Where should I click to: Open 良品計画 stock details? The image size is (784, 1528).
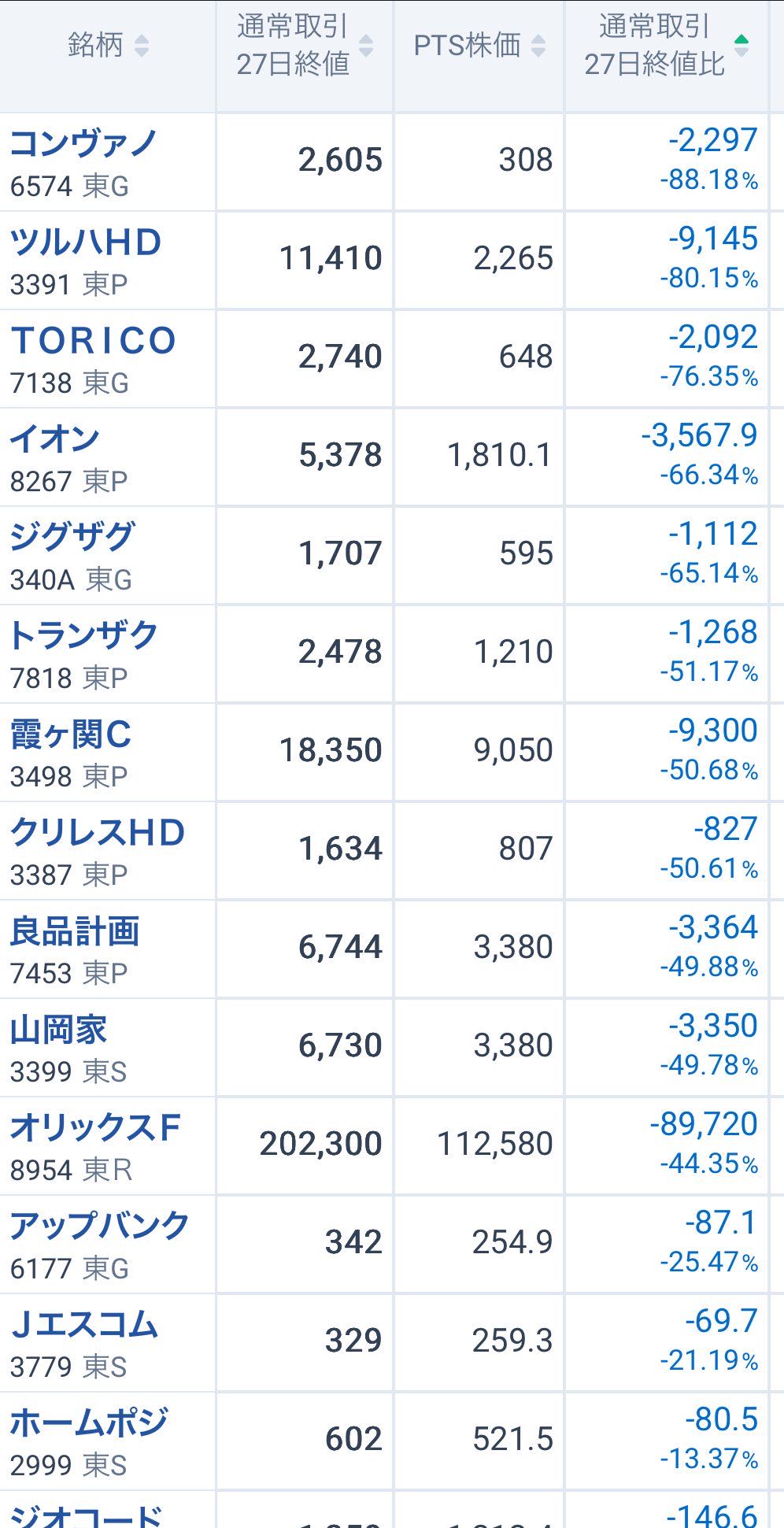(75, 931)
